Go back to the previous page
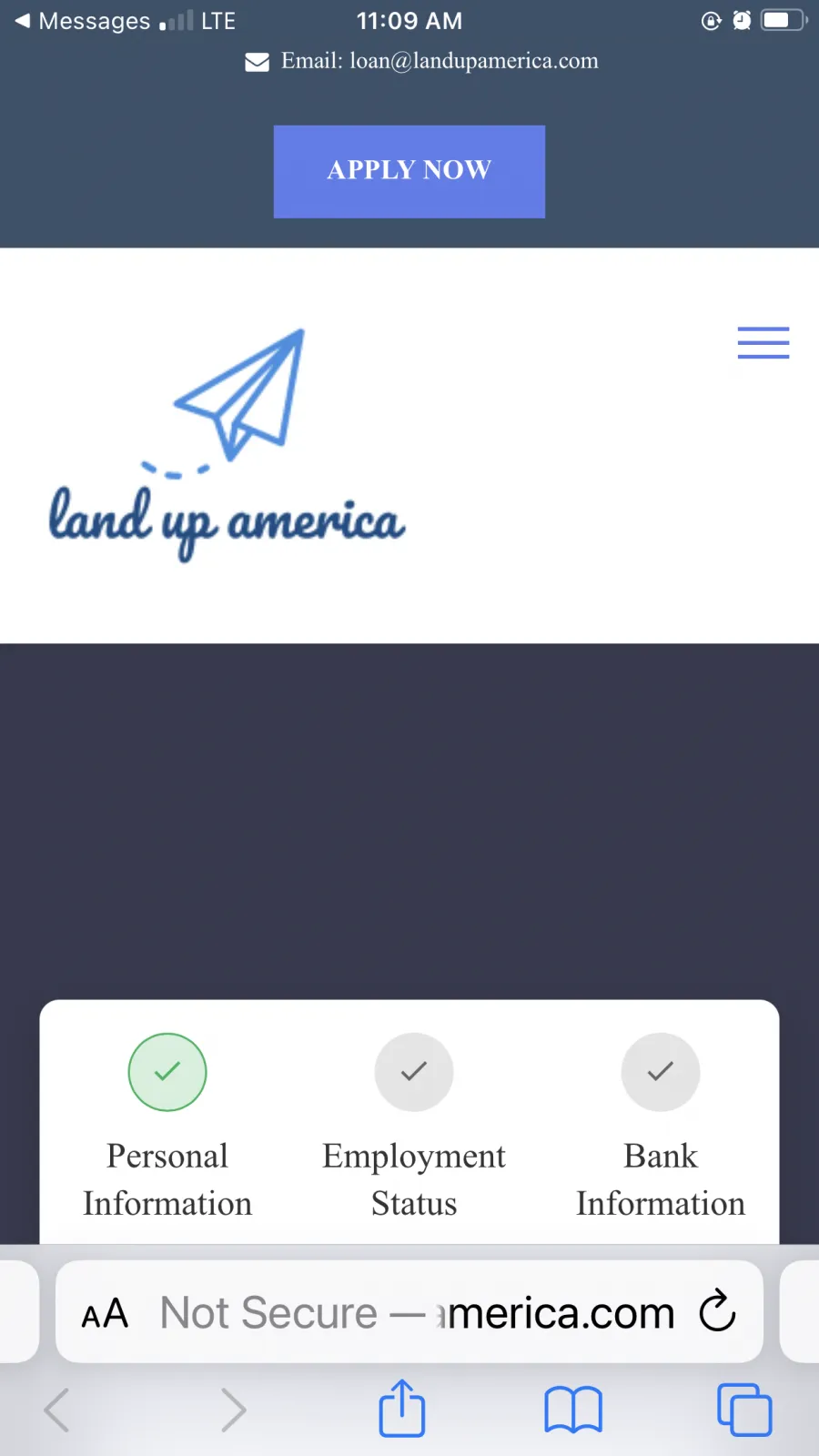The height and width of the screenshot is (1456, 819). click(56, 1410)
